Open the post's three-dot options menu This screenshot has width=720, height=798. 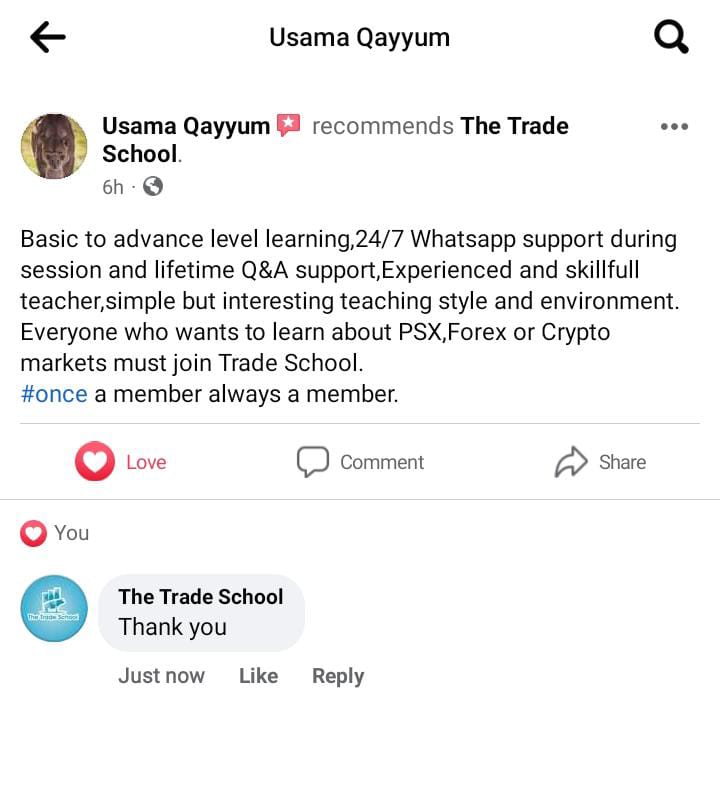[x=675, y=126]
